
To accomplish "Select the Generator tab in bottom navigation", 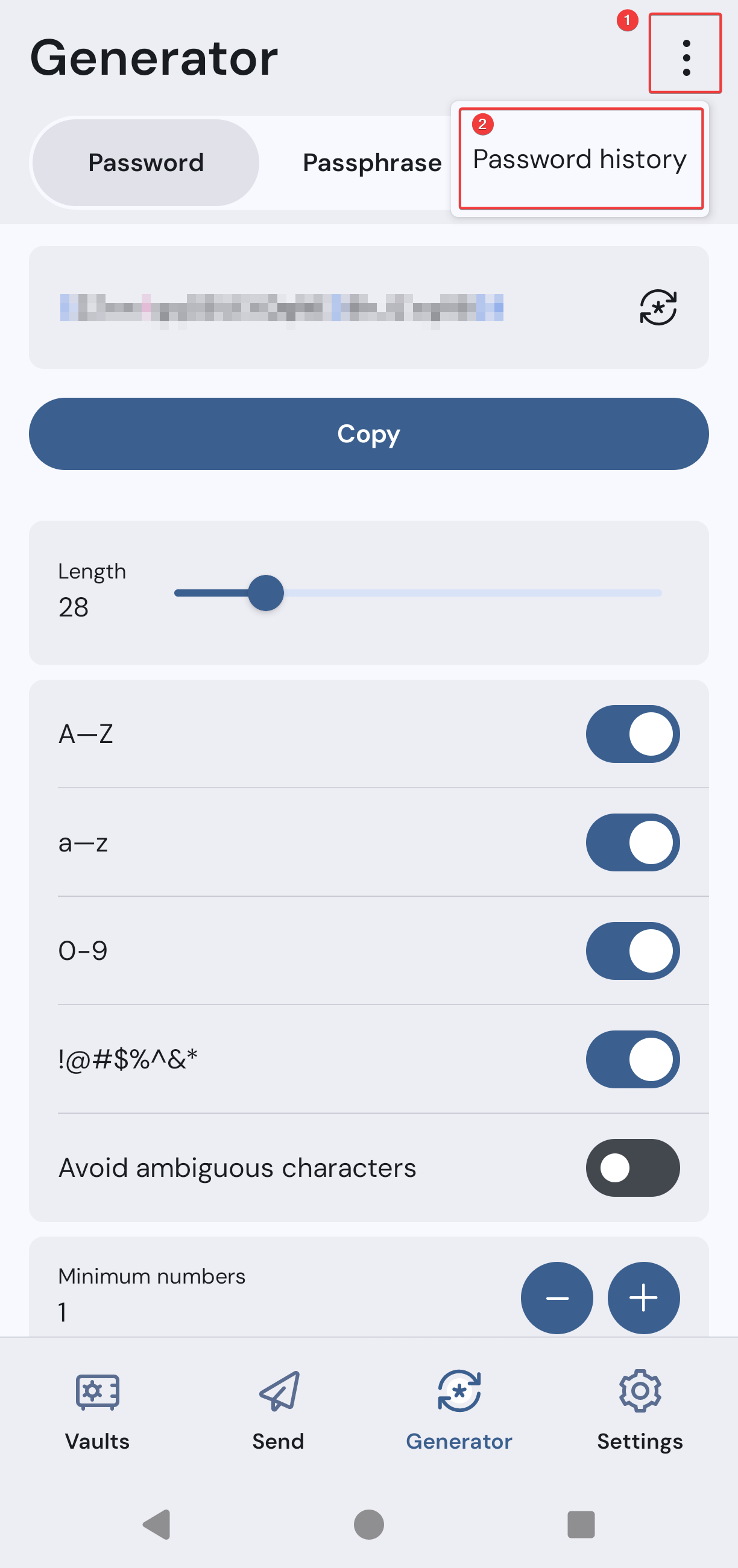I will (459, 1410).
